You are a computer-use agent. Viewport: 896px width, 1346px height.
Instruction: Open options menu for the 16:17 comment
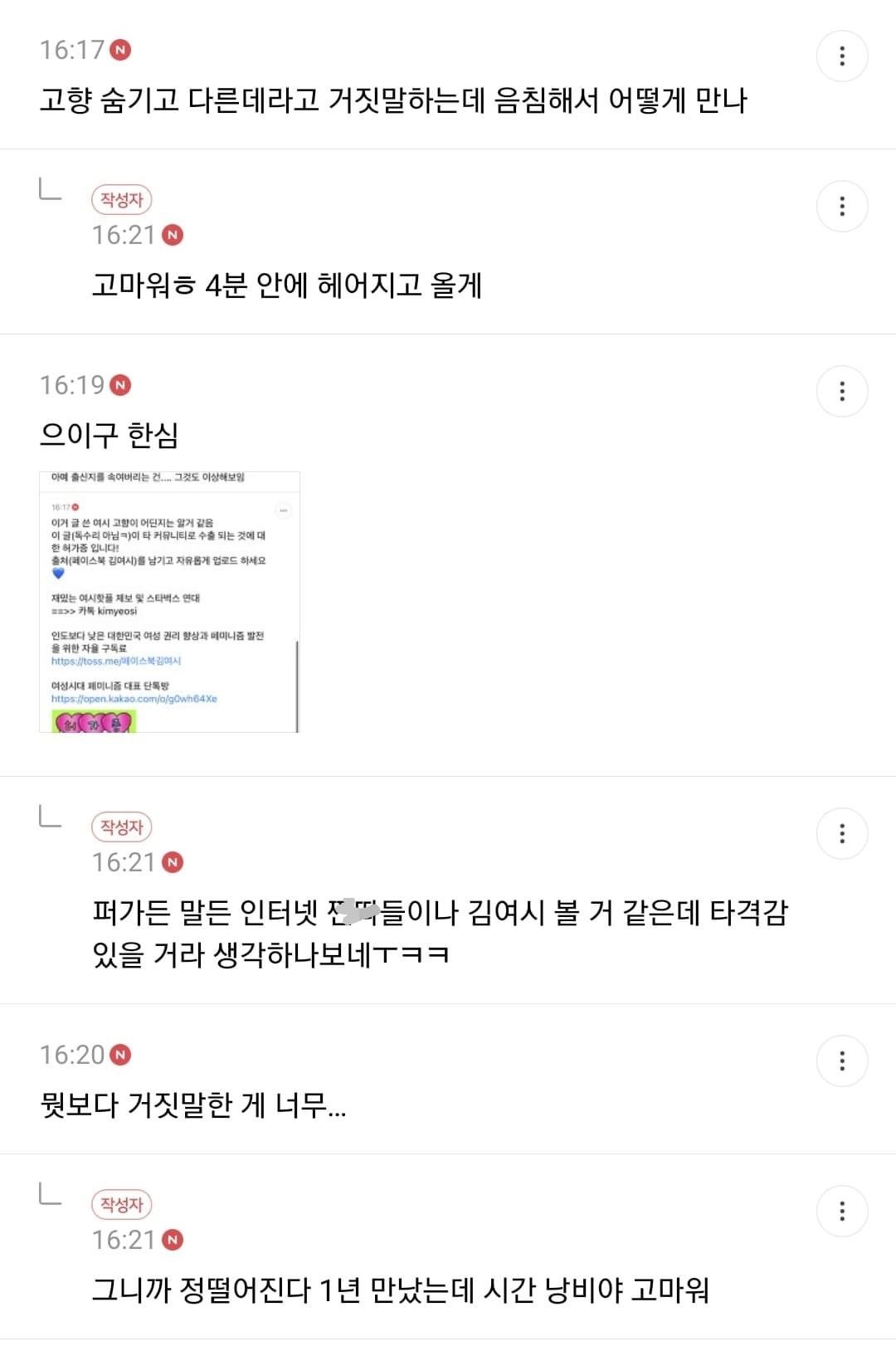tap(842, 56)
